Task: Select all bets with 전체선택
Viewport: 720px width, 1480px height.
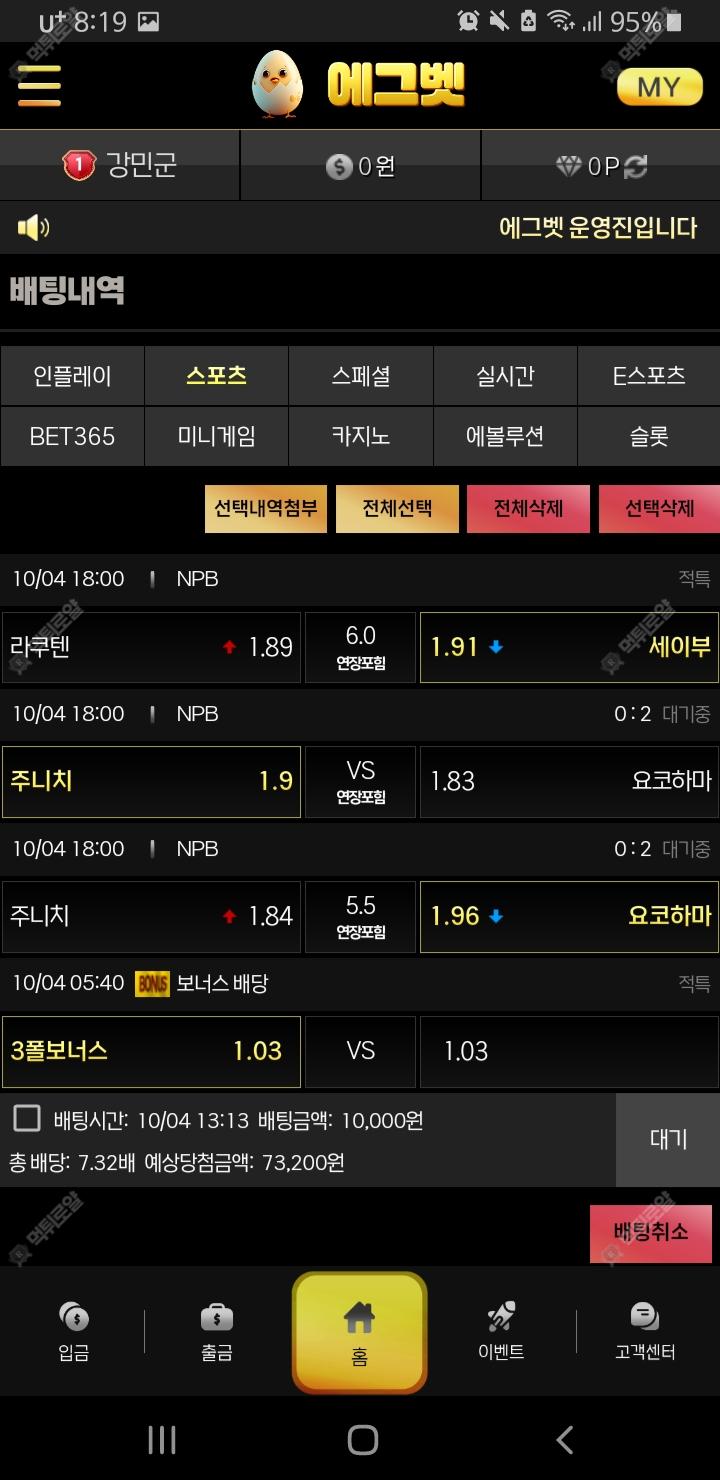Action: pyautogui.click(x=397, y=508)
